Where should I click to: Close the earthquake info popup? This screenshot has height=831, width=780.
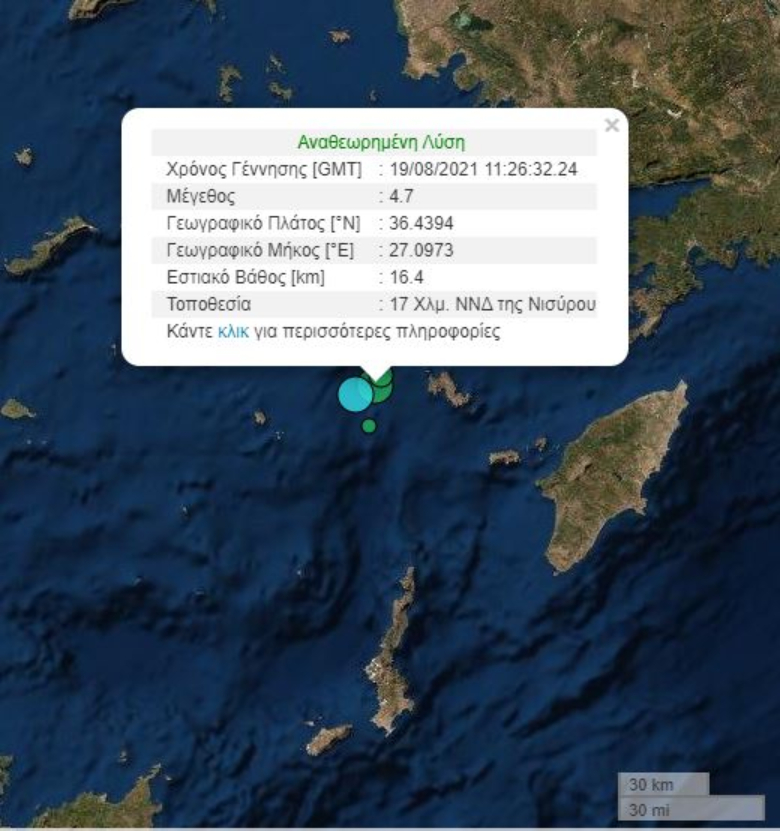coord(611,126)
